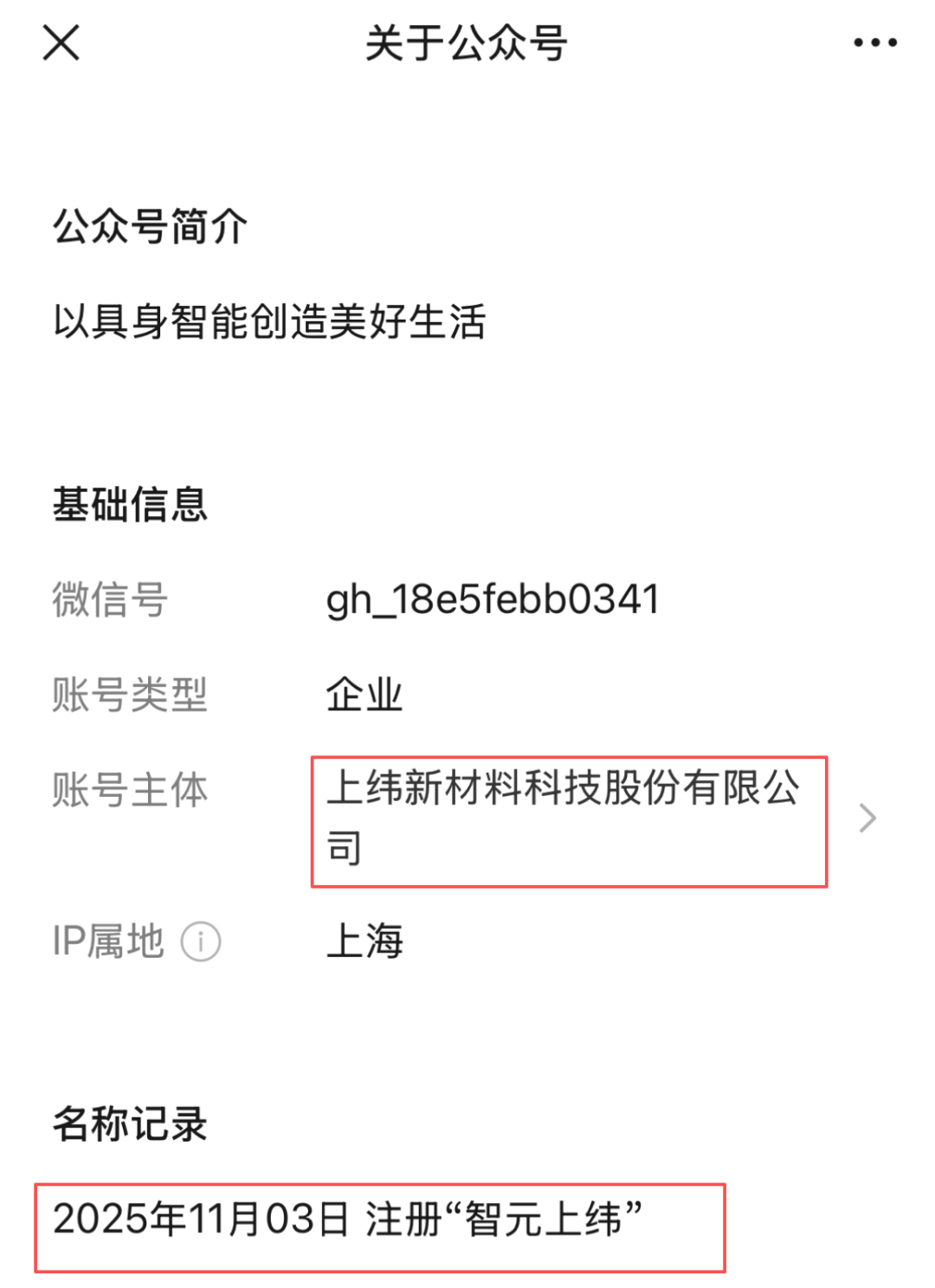Close the 关于公众号 page
The image size is (935, 1288).
click(x=61, y=42)
